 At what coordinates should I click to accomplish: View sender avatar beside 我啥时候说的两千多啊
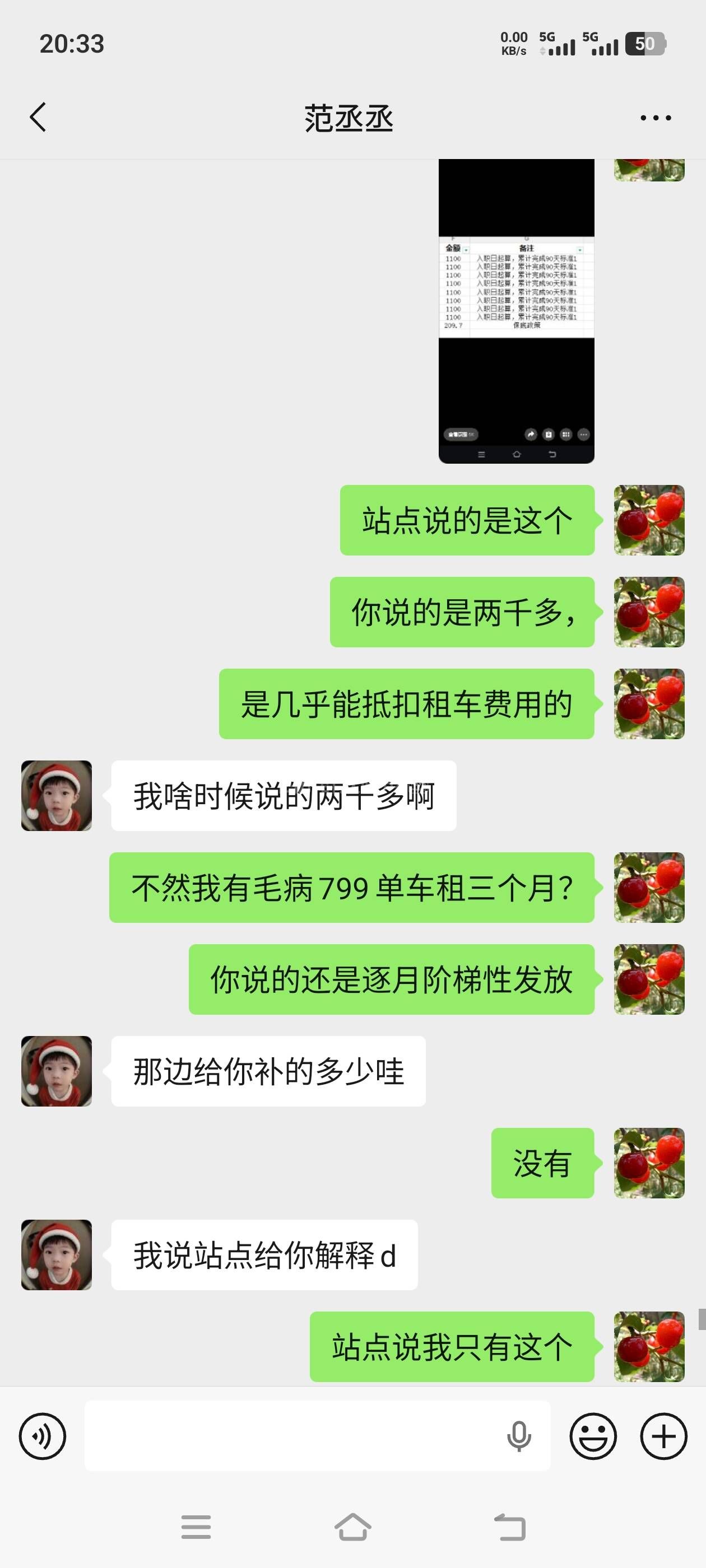click(57, 795)
